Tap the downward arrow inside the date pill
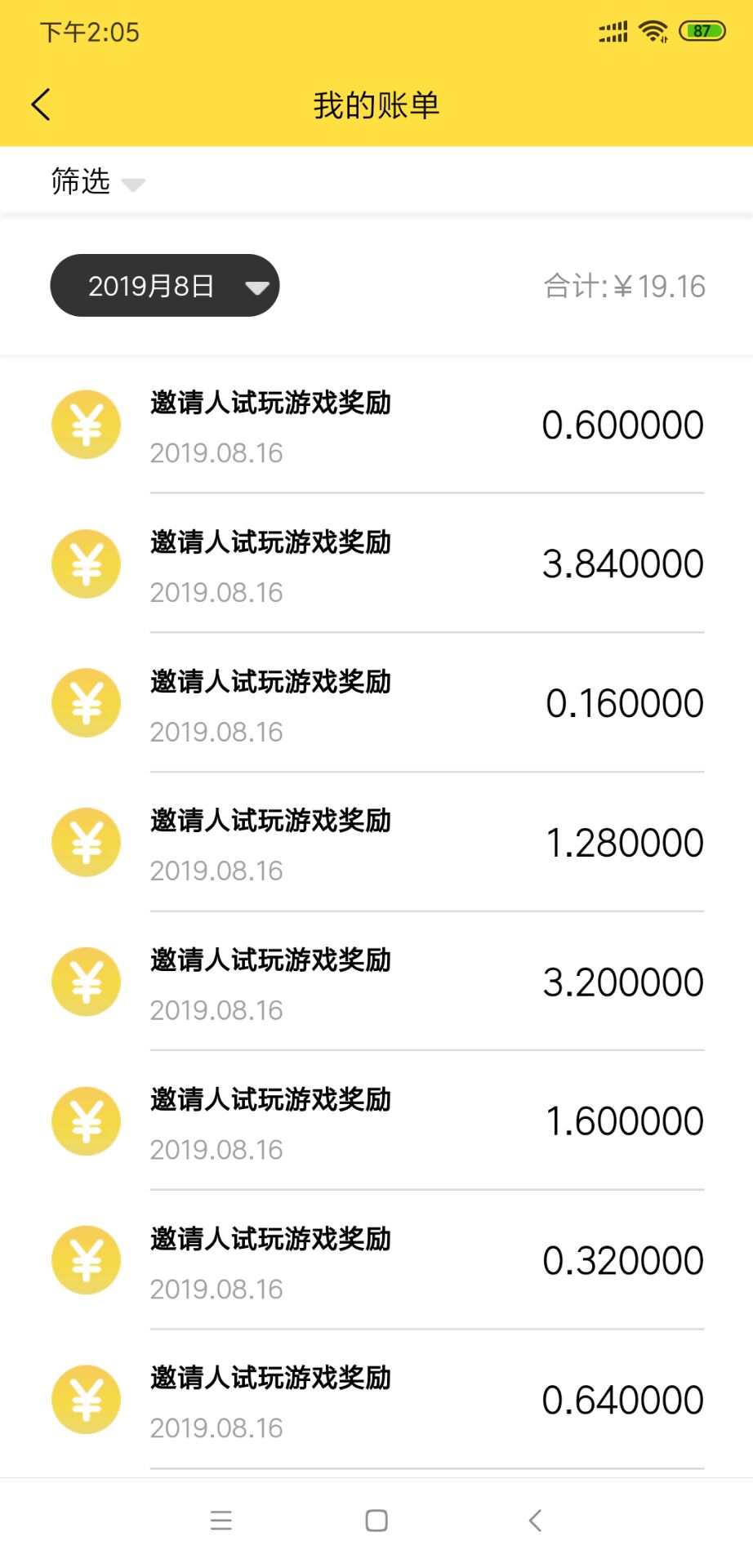 coord(256,287)
